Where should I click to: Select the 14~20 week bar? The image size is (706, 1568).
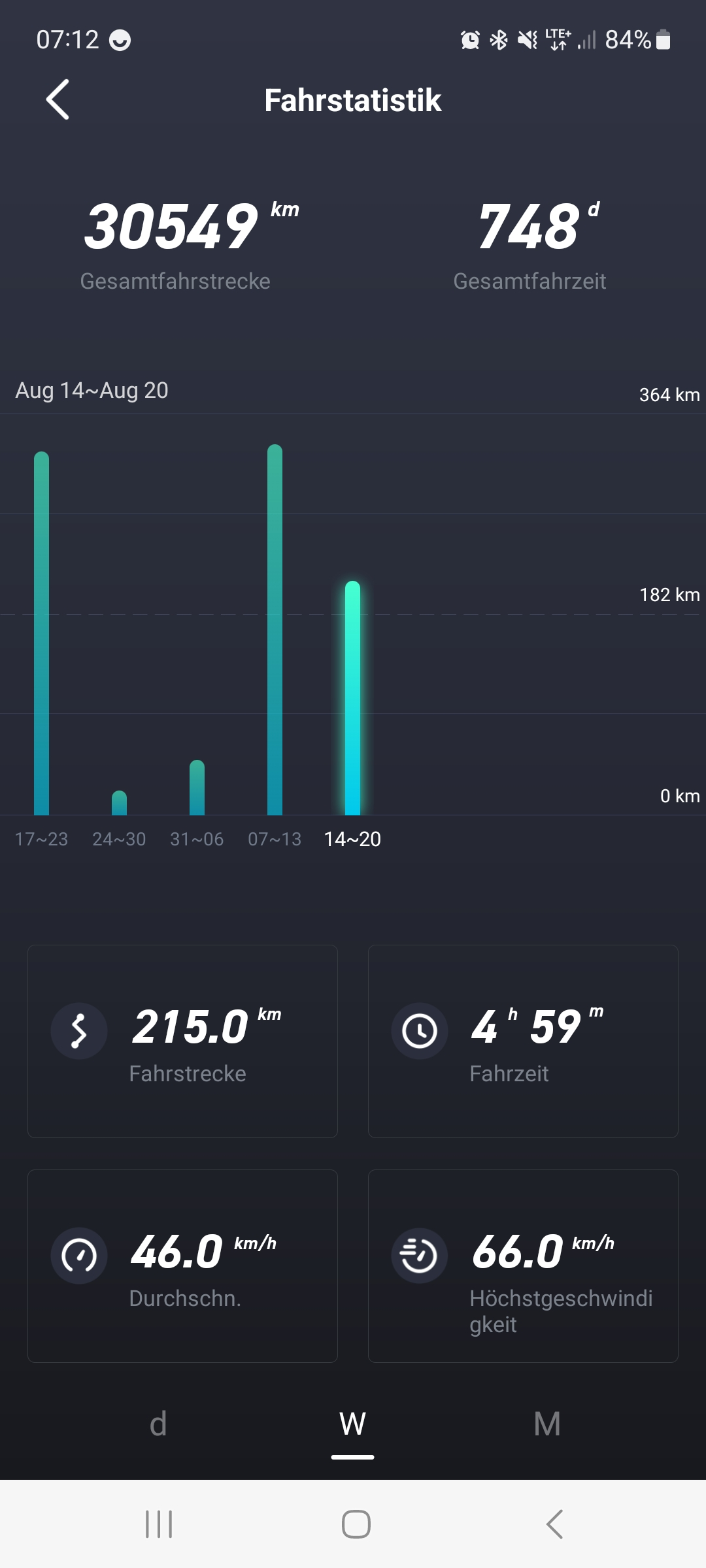pos(352,699)
